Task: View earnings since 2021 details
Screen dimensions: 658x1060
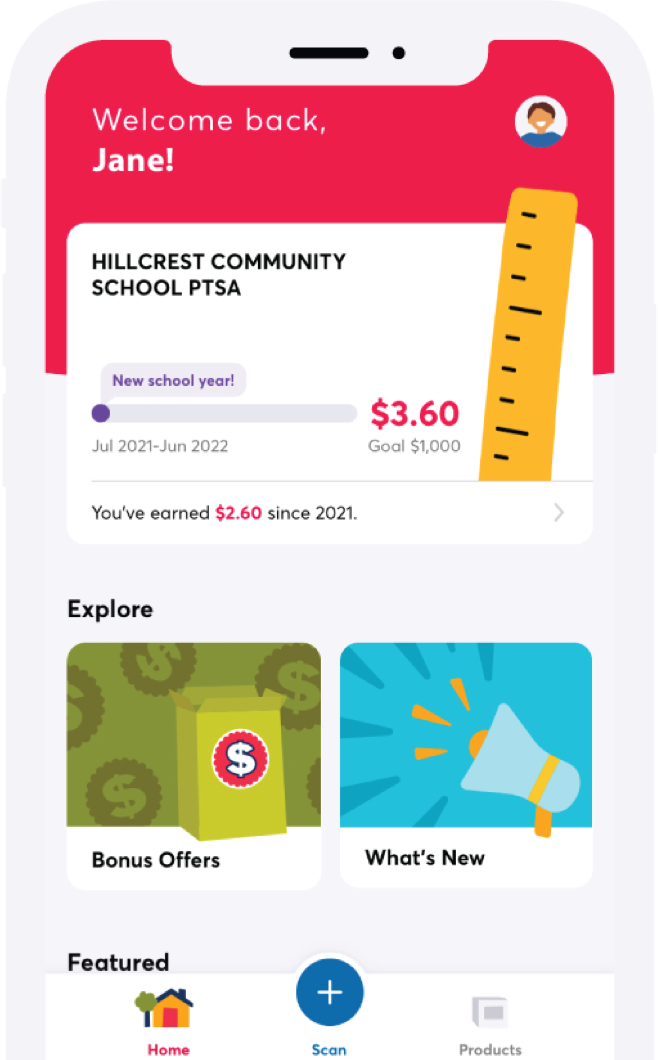Action: pyautogui.click(x=329, y=513)
